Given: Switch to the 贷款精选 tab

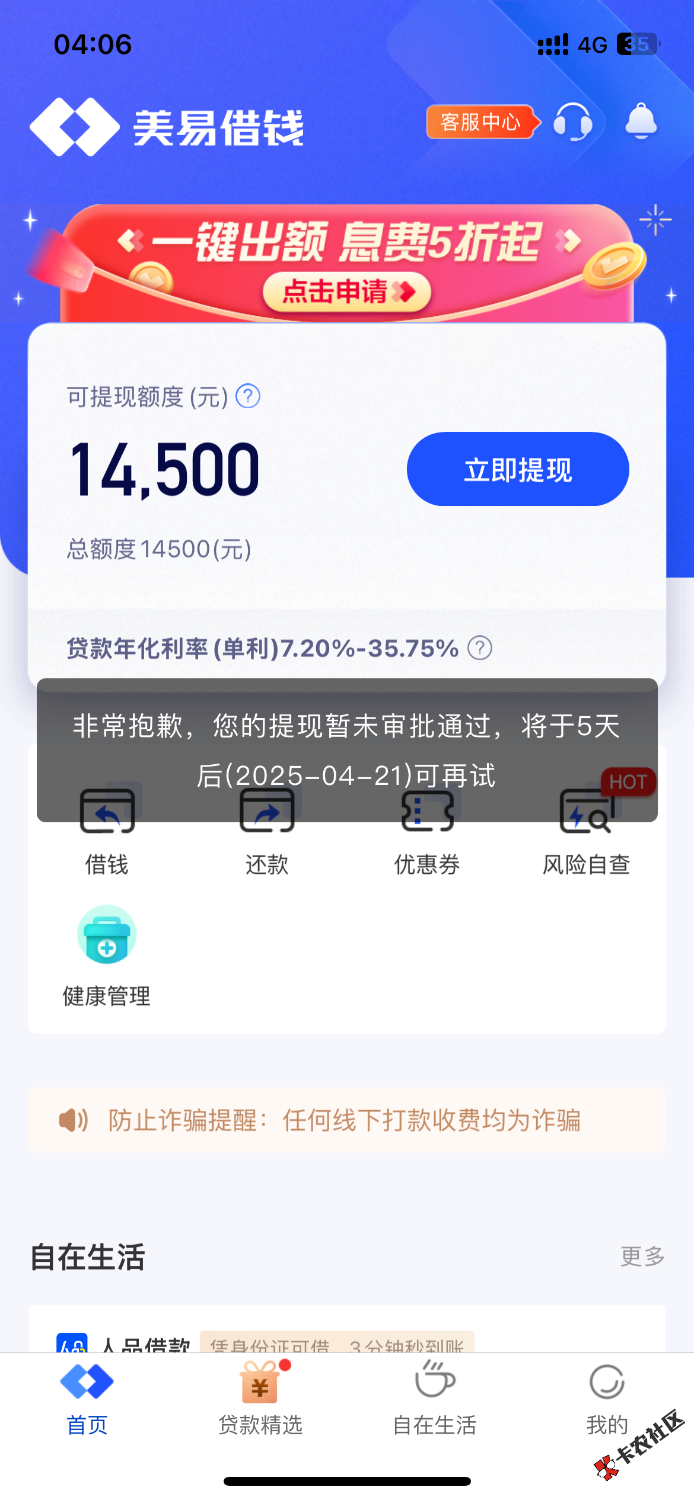Looking at the screenshot, I should tap(260, 1398).
